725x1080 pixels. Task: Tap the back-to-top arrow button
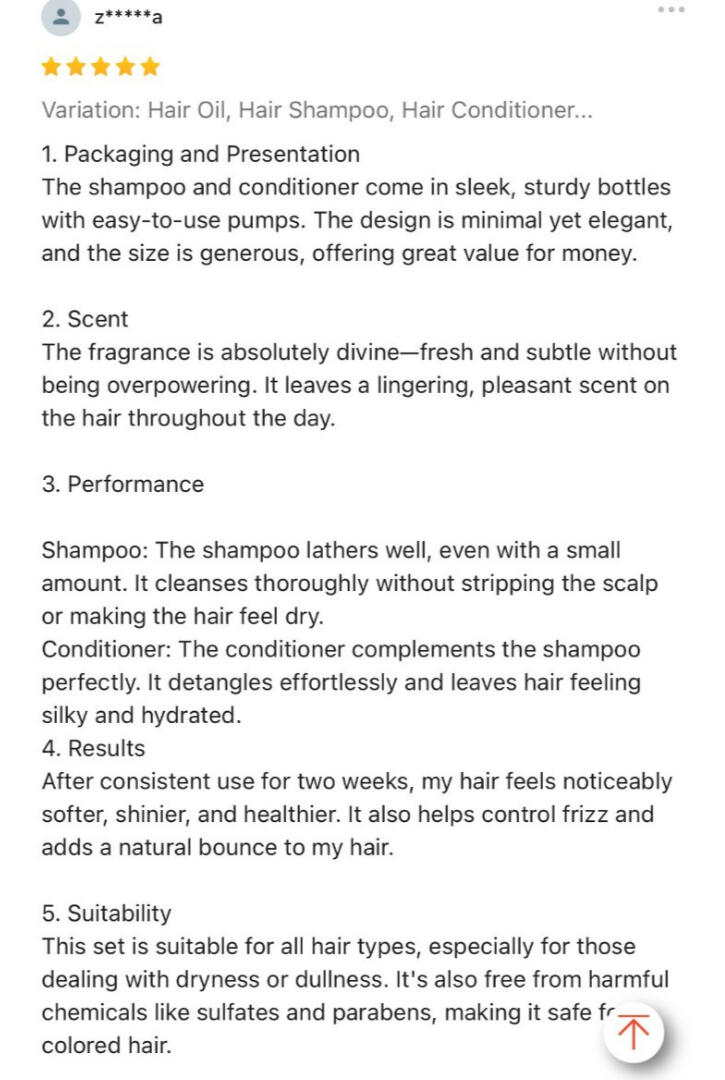(634, 1031)
